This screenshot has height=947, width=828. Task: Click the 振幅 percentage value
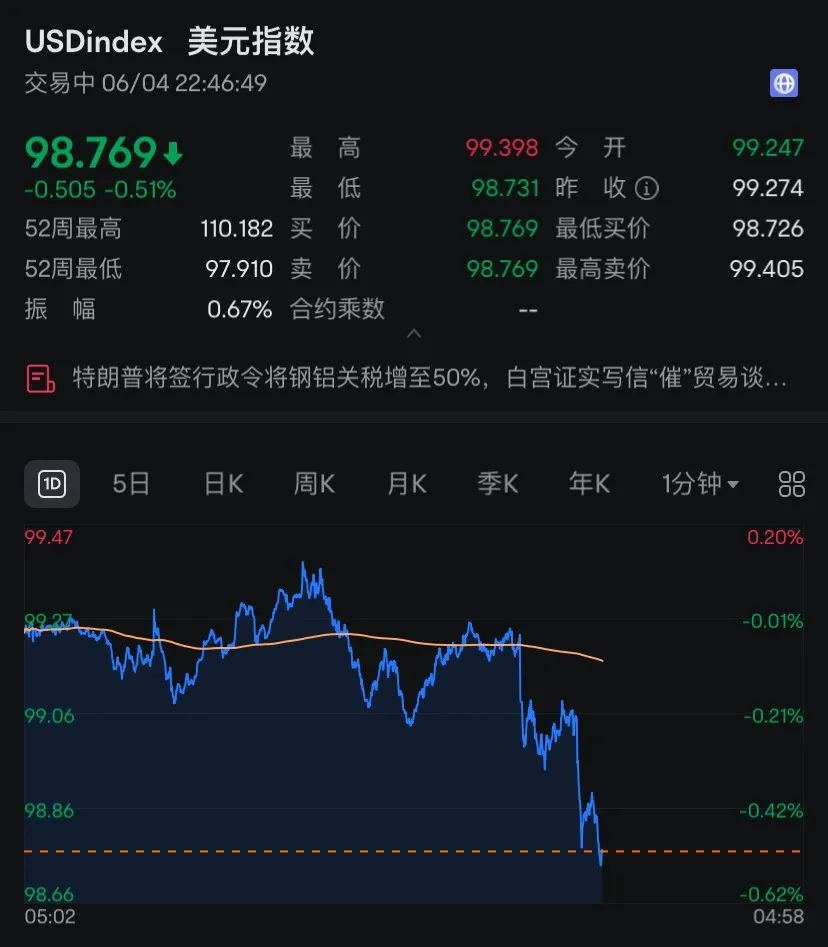pos(240,309)
